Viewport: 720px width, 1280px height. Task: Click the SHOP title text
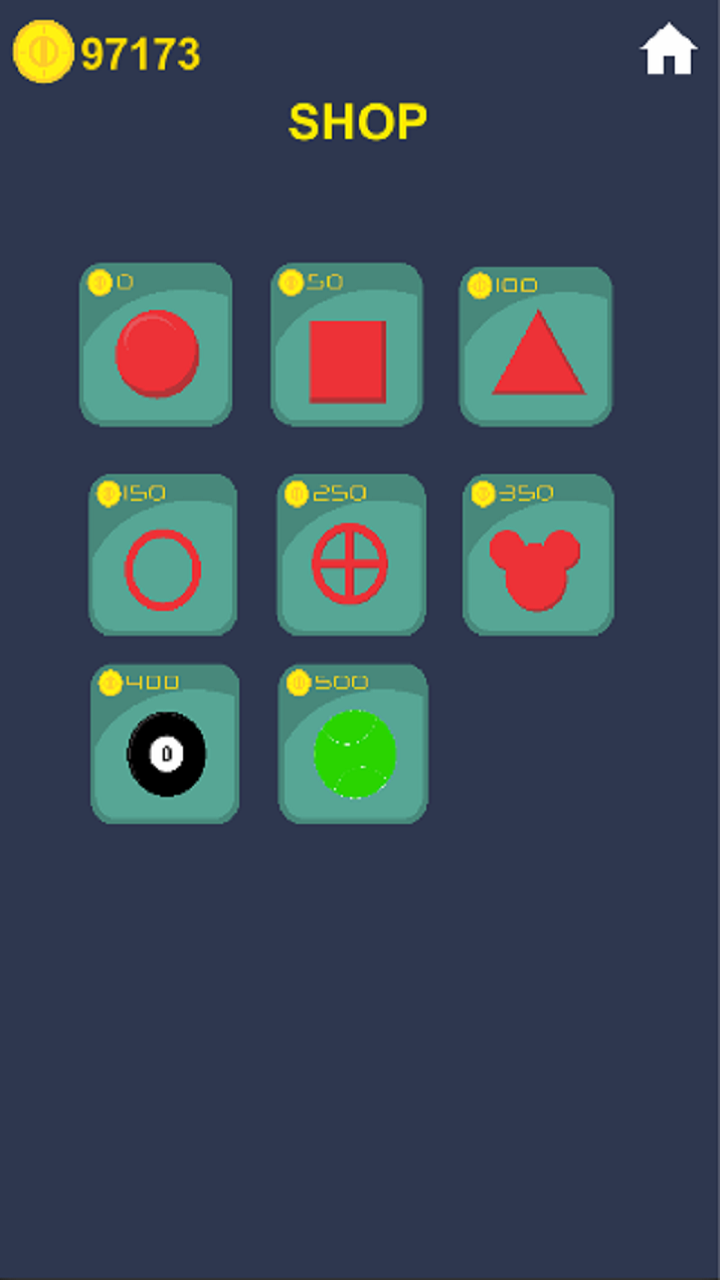358,121
